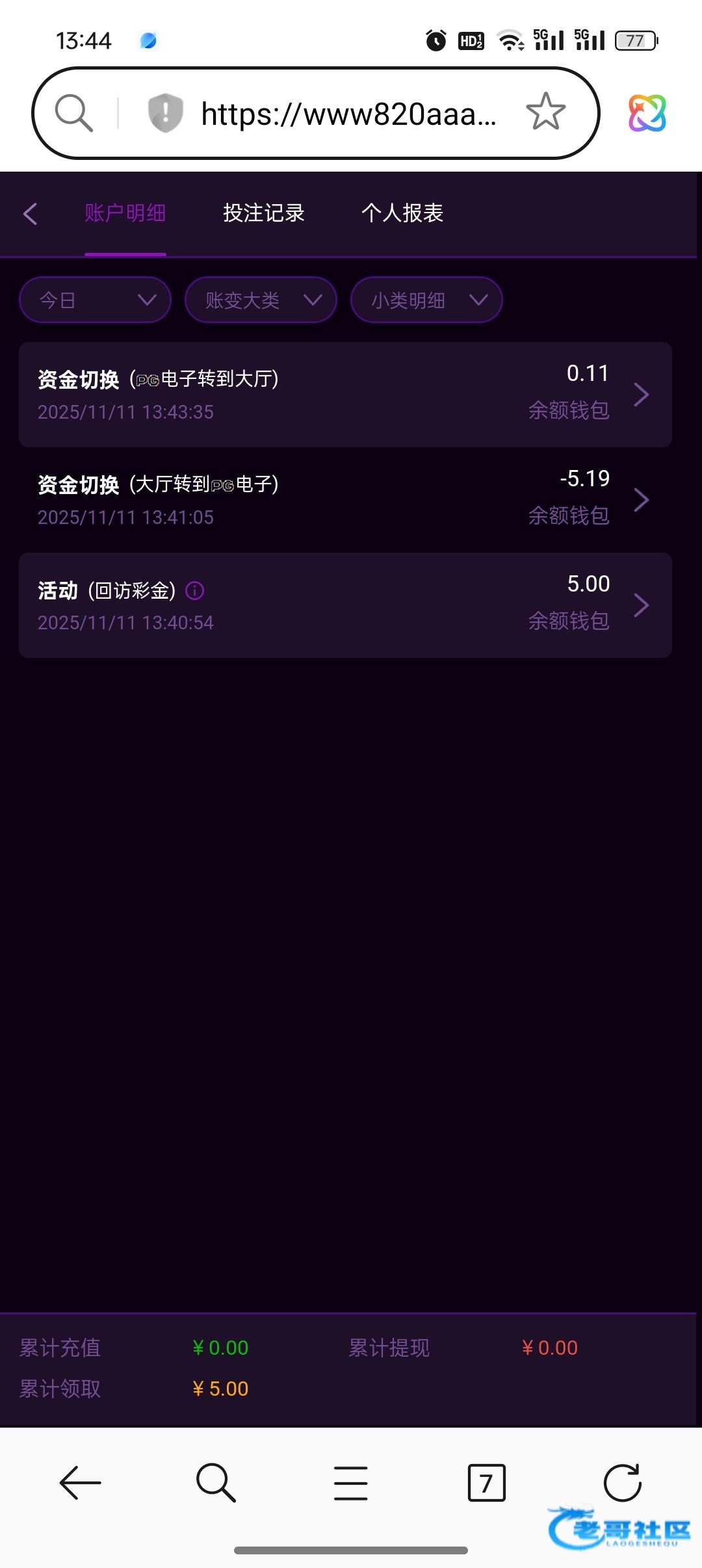
Task: View the site security shield info
Action: (x=166, y=113)
